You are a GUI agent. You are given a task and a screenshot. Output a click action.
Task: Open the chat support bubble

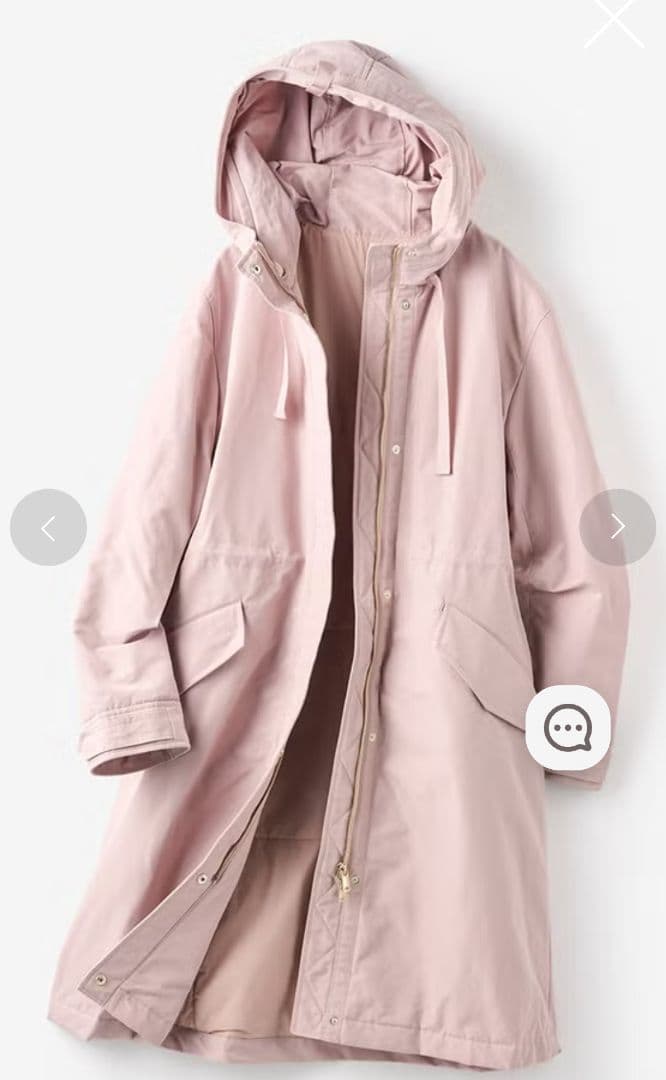tap(568, 728)
